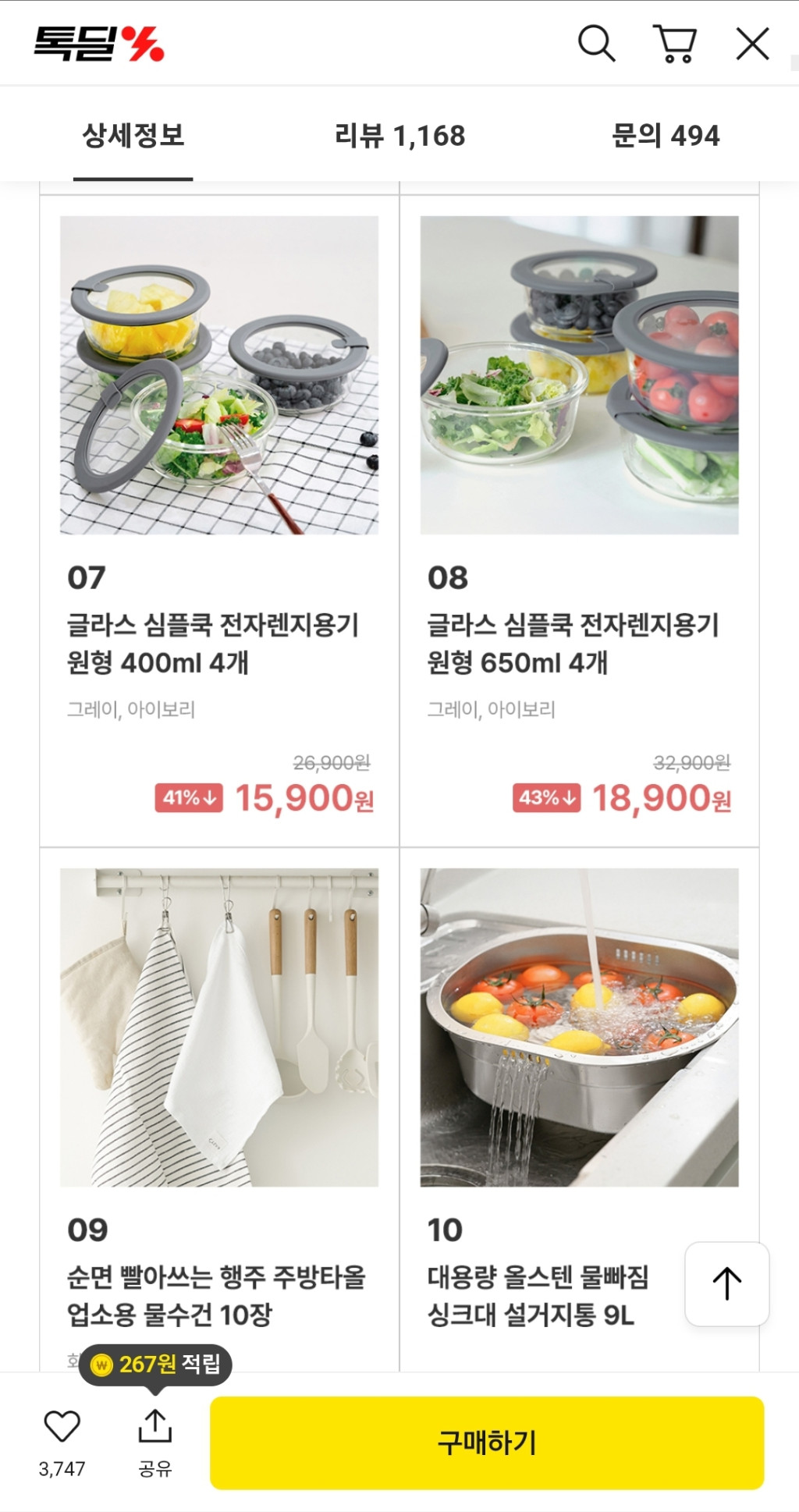Select the 상세정보 tab

click(x=133, y=136)
